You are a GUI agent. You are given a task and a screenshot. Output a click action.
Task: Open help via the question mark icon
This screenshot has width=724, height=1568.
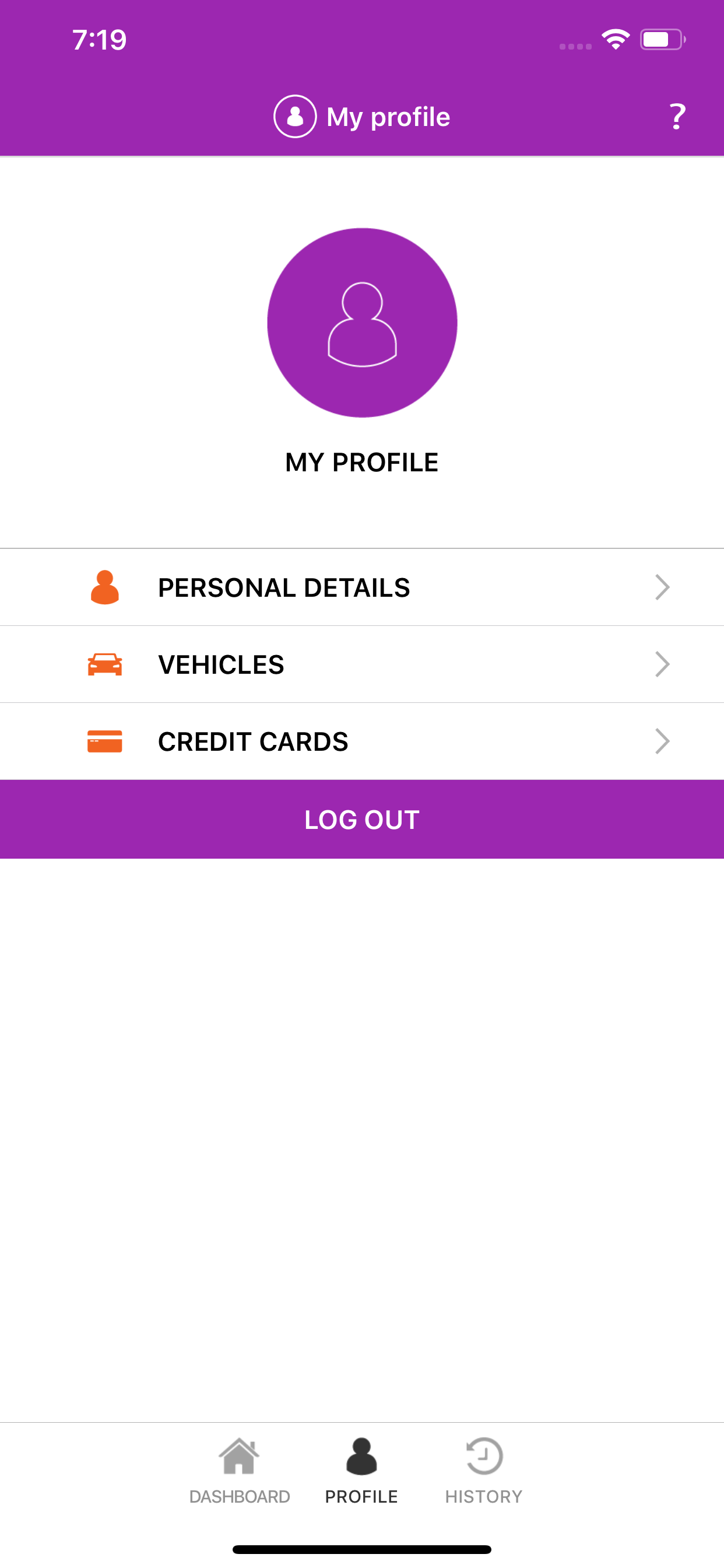point(677,116)
